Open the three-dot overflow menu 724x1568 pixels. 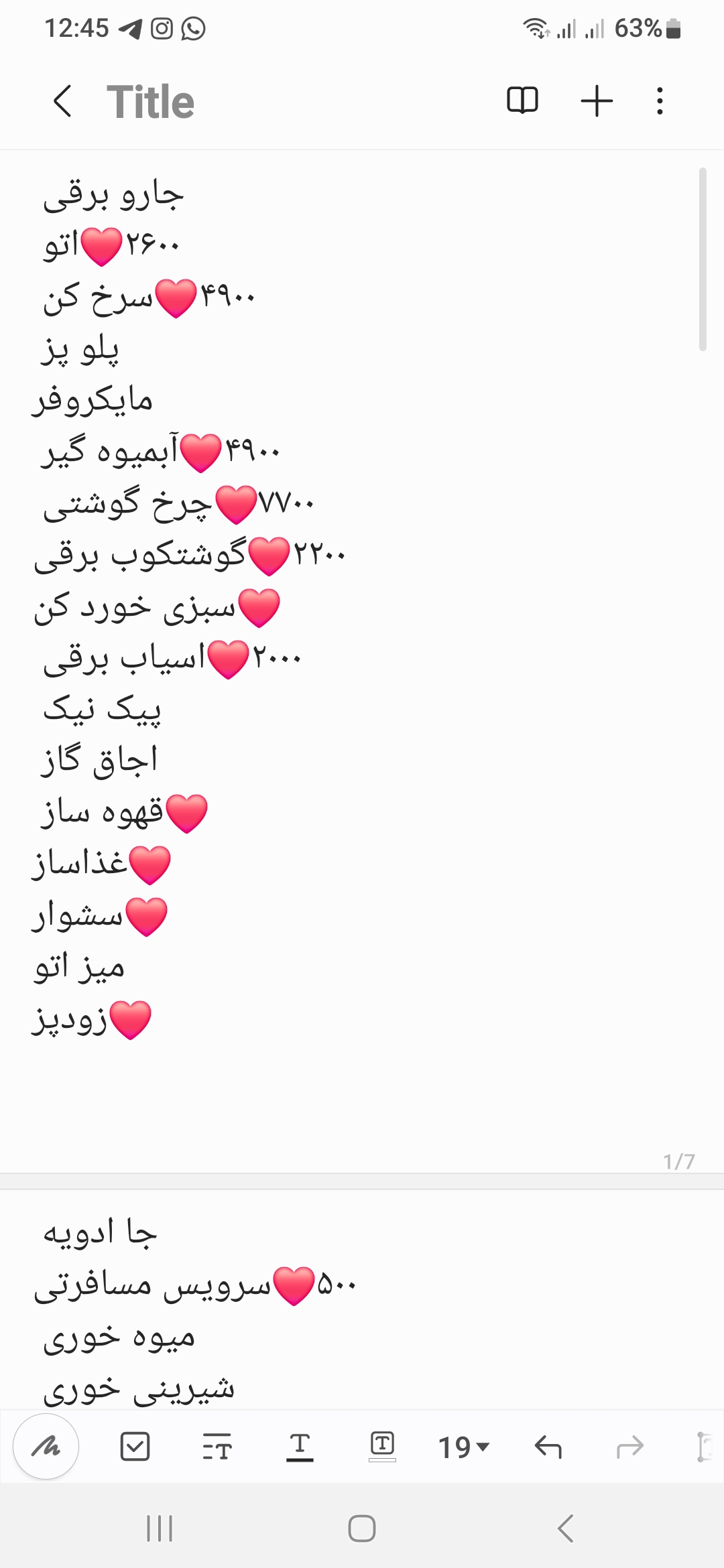pyautogui.click(x=660, y=101)
